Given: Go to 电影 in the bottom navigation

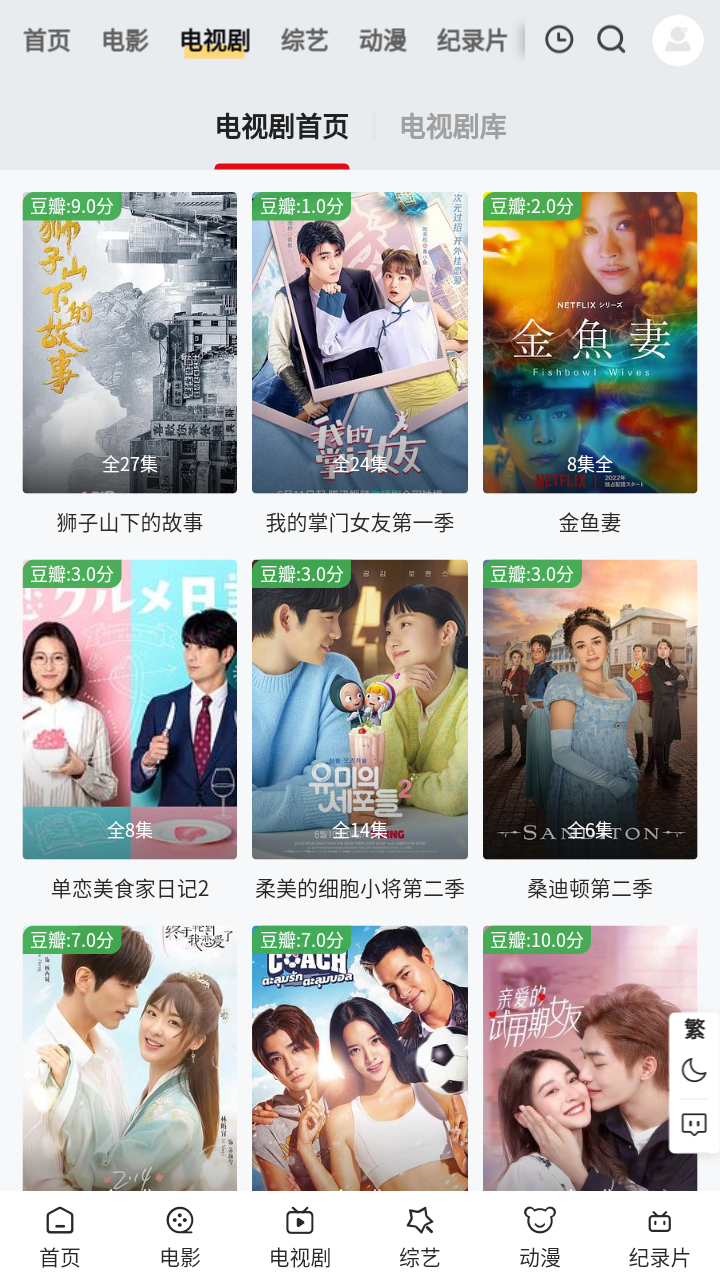Looking at the screenshot, I should point(180,1236).
